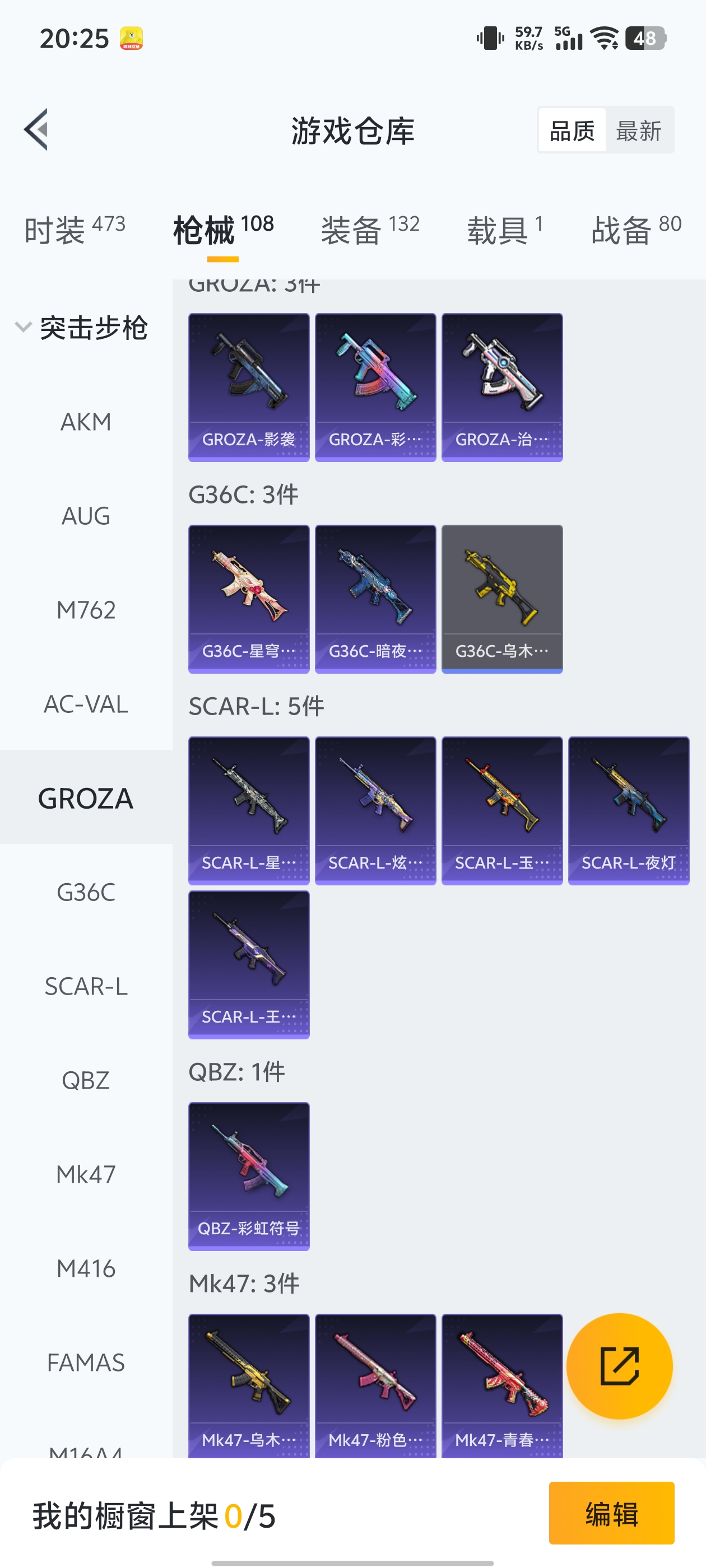Jump to M762 in the weapon list
Viewport: 706px width, 1568px height.
[x=86, y=610]
